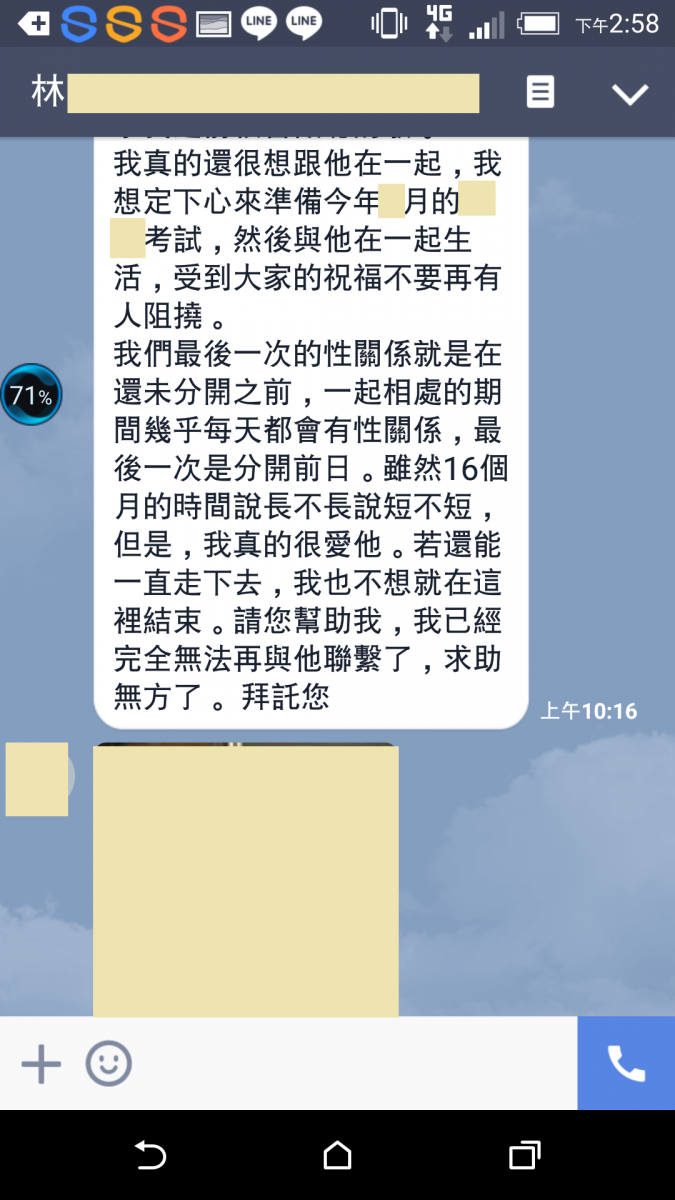Expand the chat options chevron menu

tap(630, 94)
